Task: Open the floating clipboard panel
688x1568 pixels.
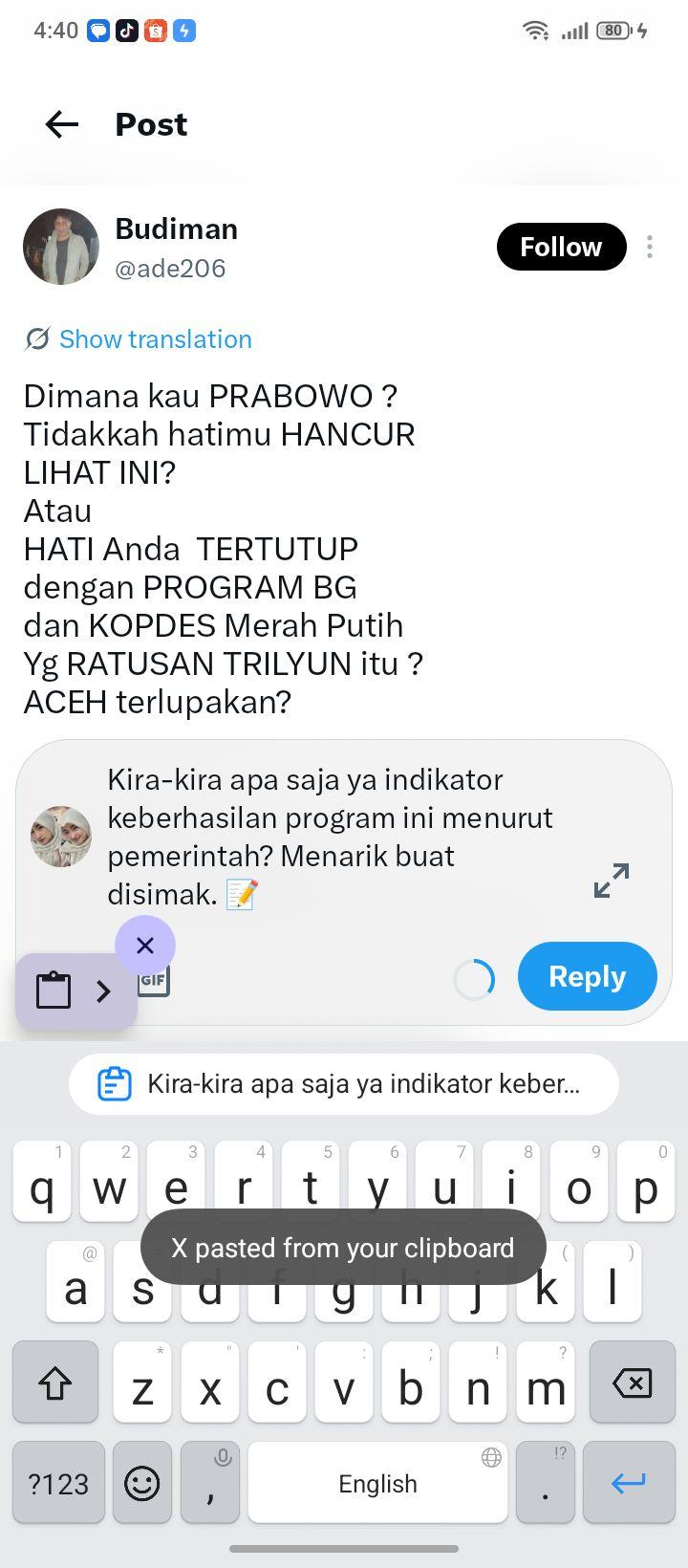Action: click(75, 991)
